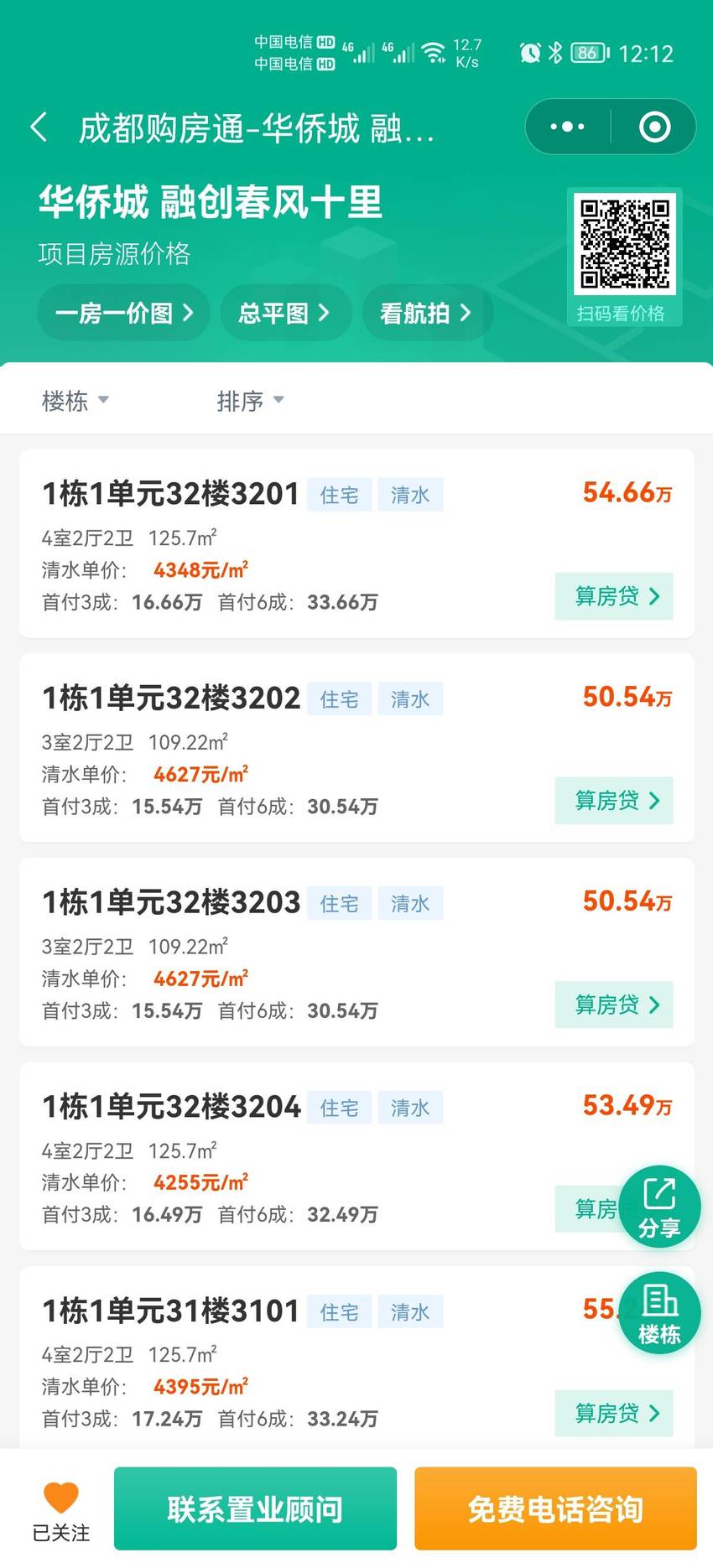Image resolution: width=713 pixels, height=1568 pixels.
Task: Expand the 楼栋 building filter
Action: click(75, 401)
